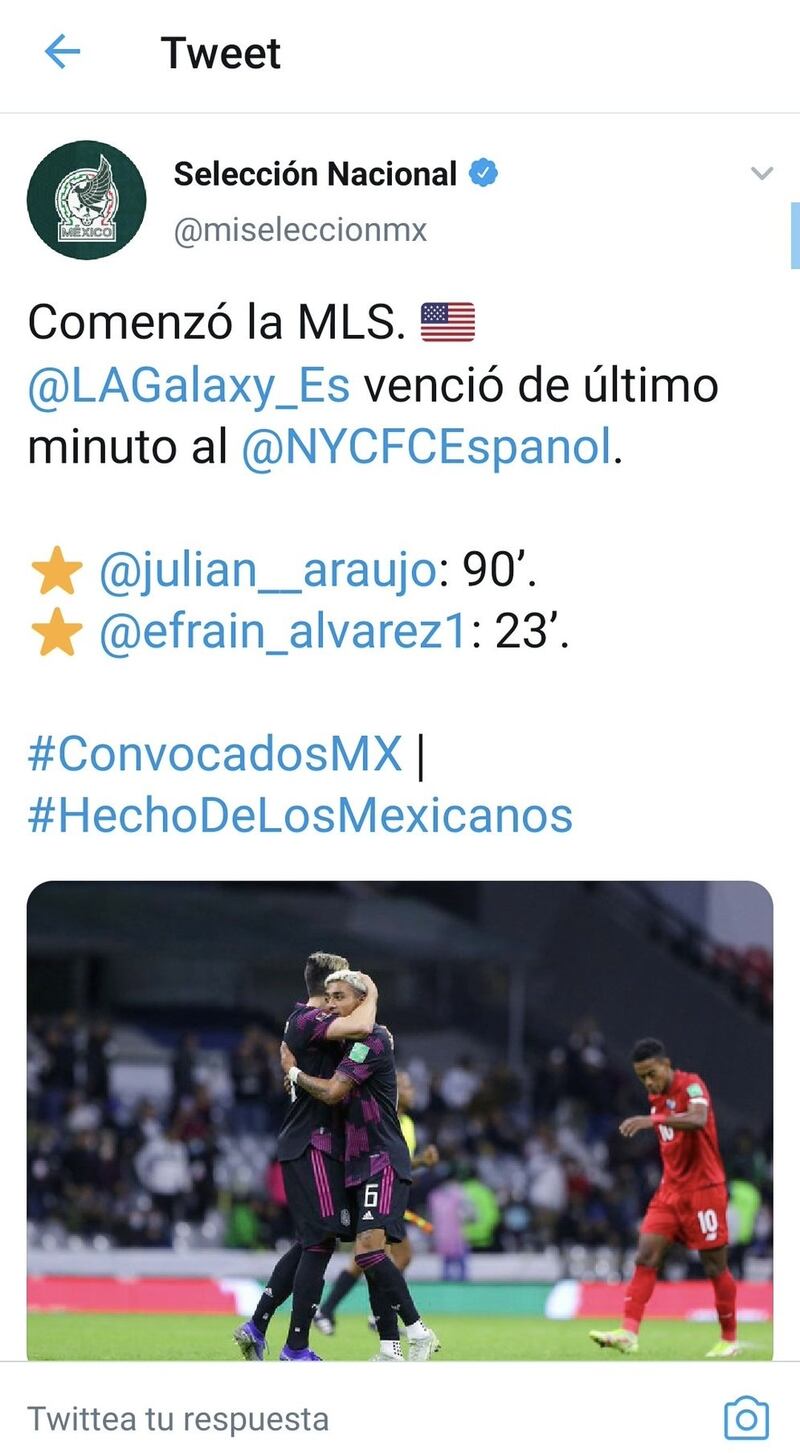Visit @julian__araujo profile link
This screenshot has width=800, height=1453.
pos(267,571)
